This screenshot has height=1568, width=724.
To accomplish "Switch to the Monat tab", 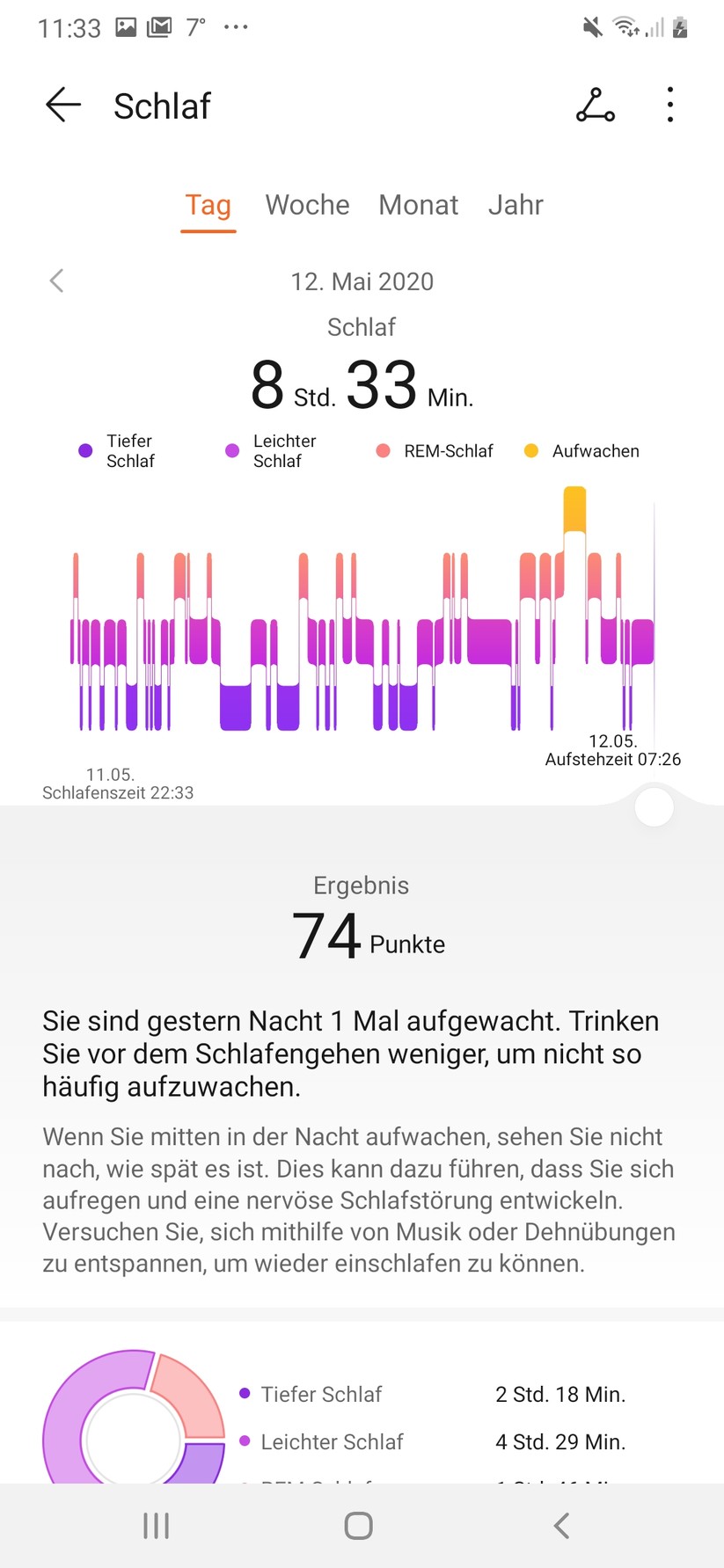I will click(418, 206).
